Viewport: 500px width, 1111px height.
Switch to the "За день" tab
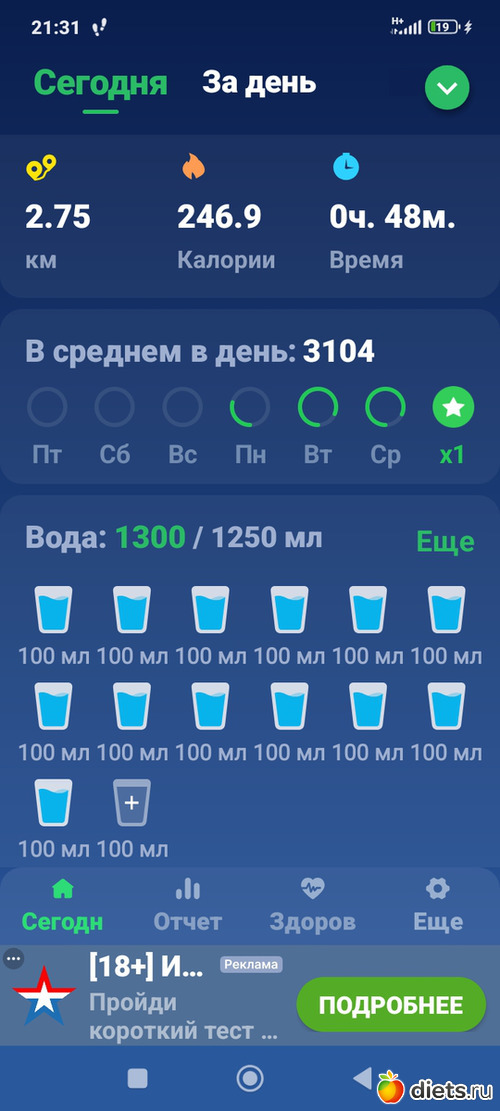tap(259, 84)
